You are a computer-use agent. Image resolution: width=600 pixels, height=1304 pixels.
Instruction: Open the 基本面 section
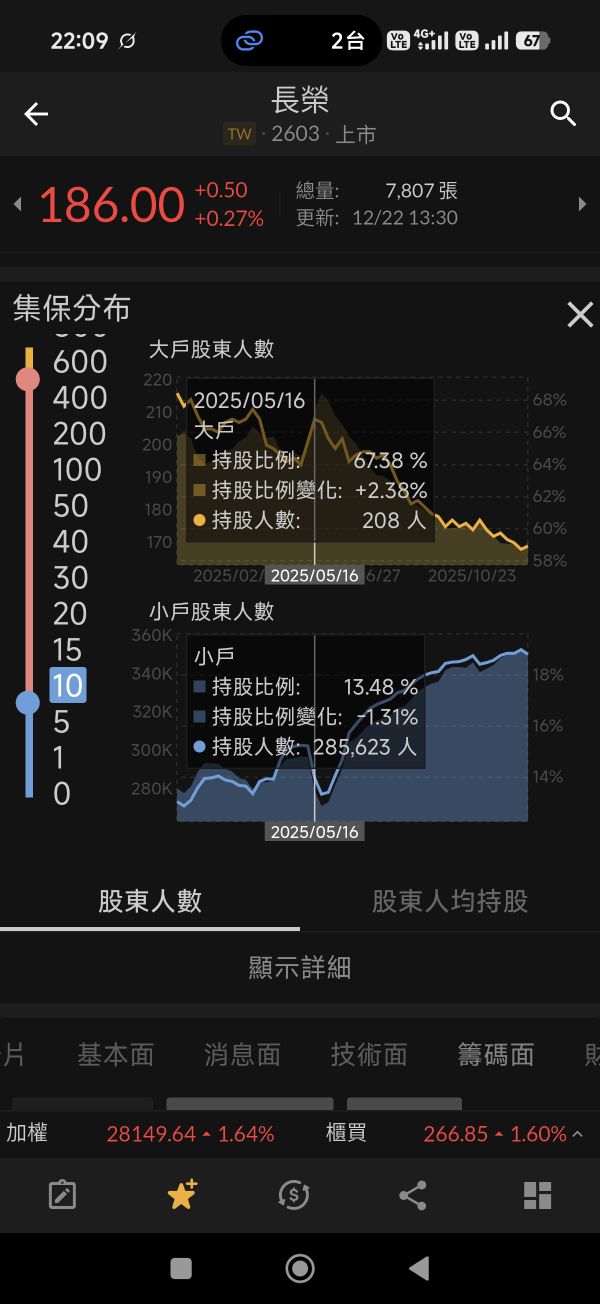tap(116, 1054)
